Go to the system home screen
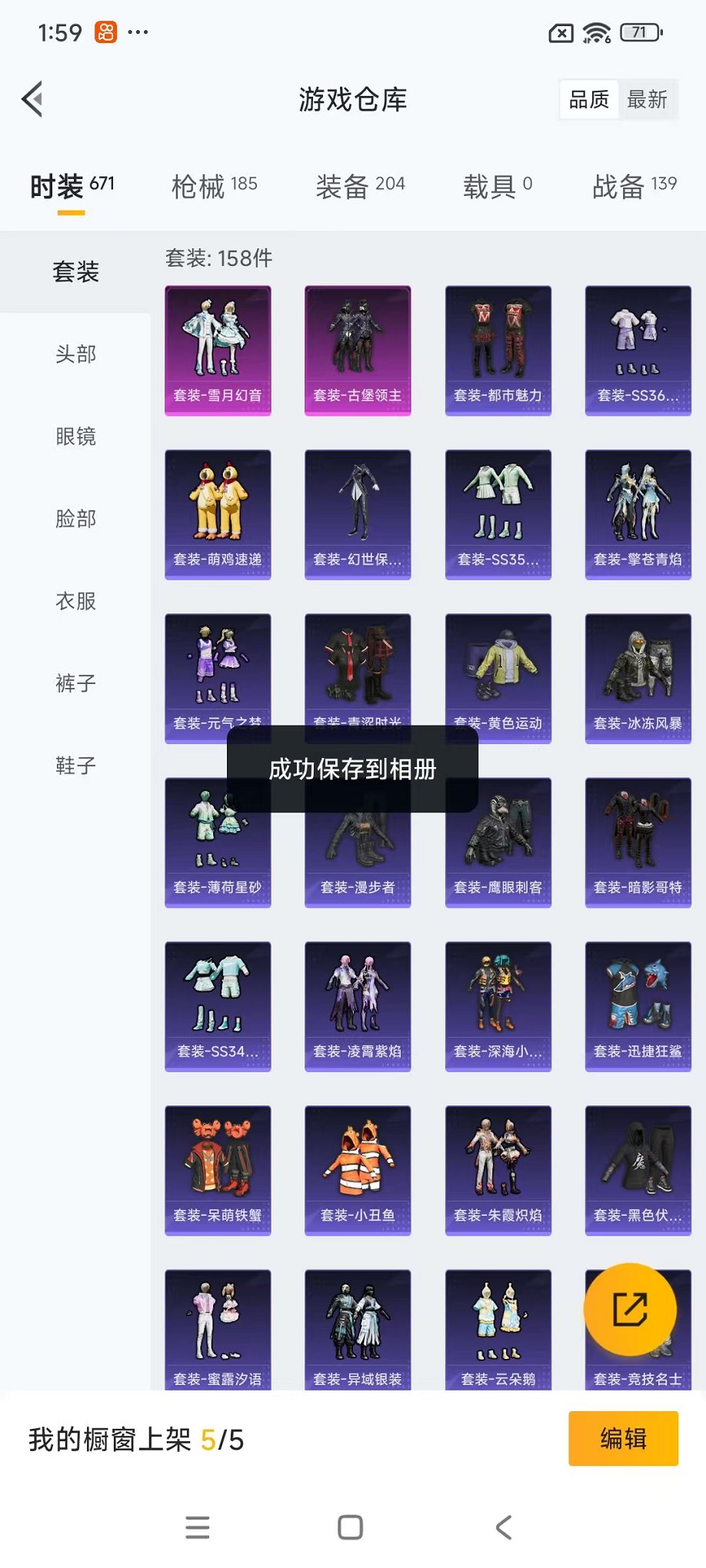 [351, 1527]
